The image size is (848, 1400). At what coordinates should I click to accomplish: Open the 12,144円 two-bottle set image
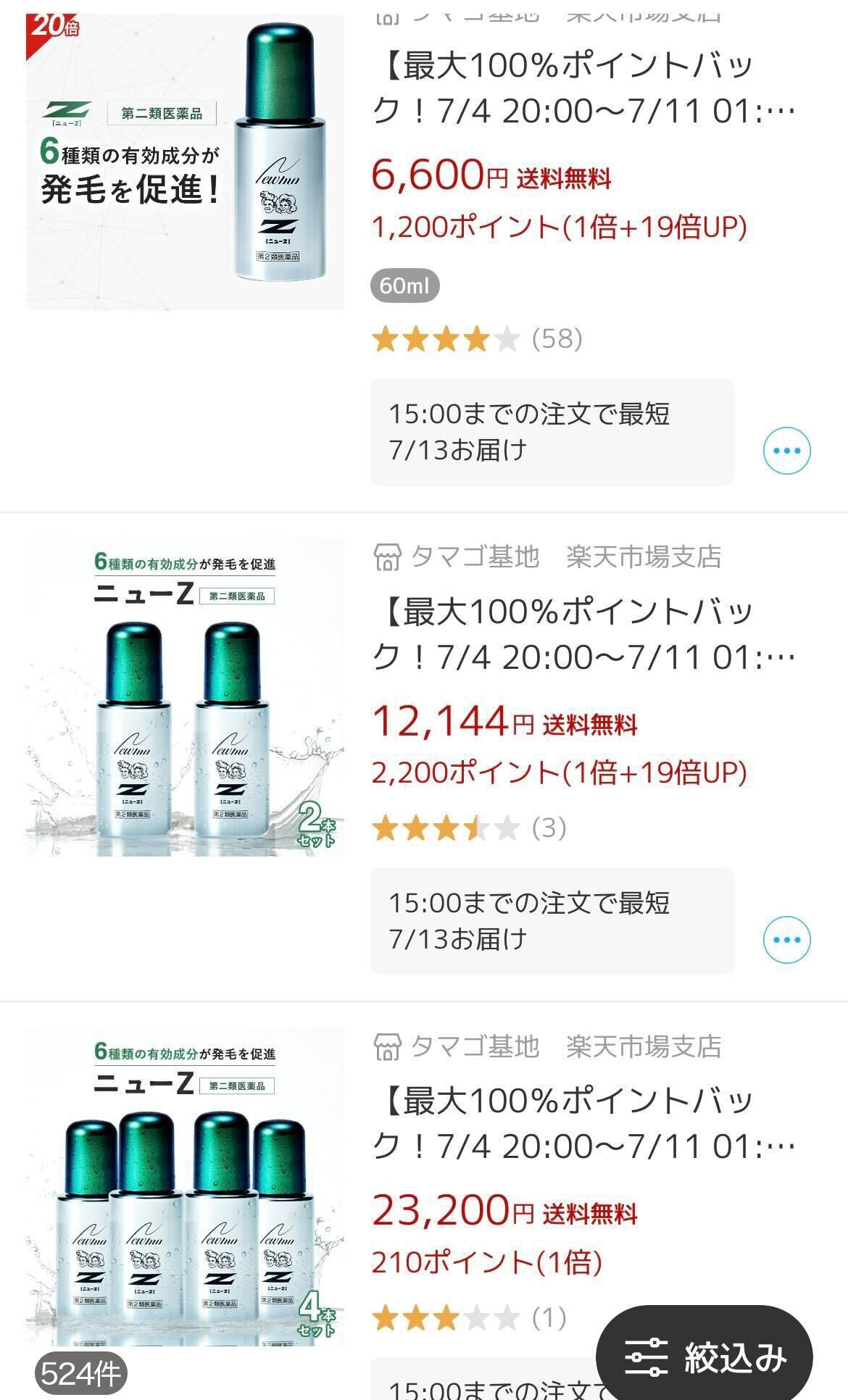click(185, 697)
